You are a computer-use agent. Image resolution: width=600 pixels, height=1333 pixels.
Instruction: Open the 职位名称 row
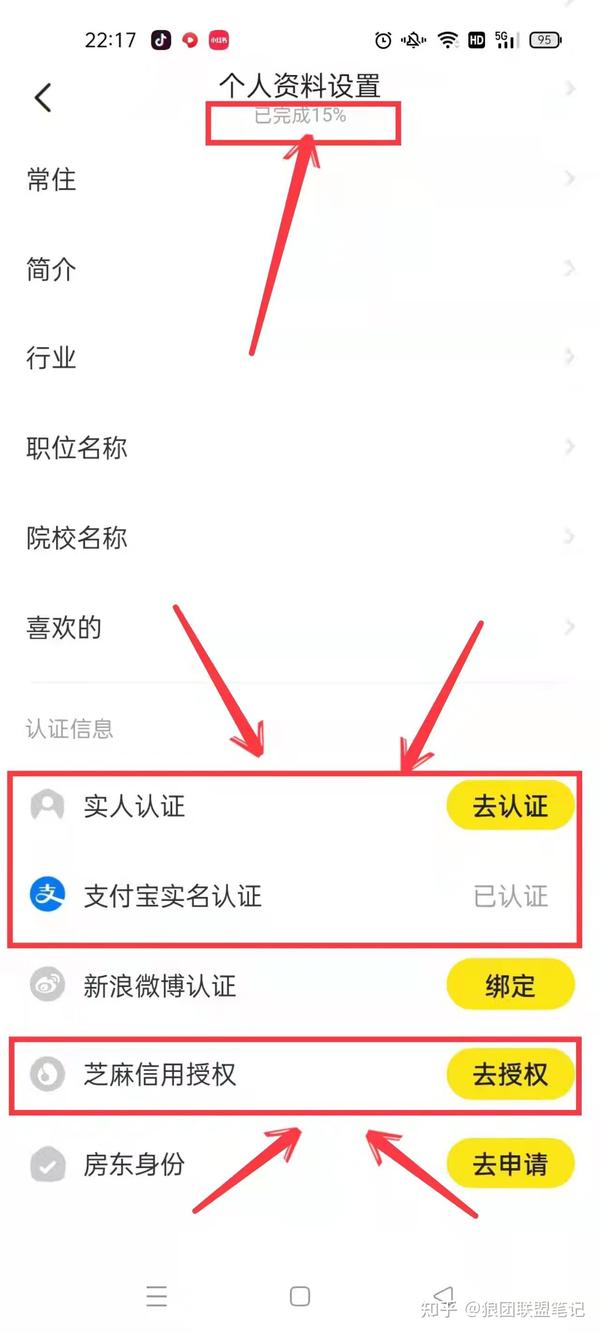pos(300,448)
